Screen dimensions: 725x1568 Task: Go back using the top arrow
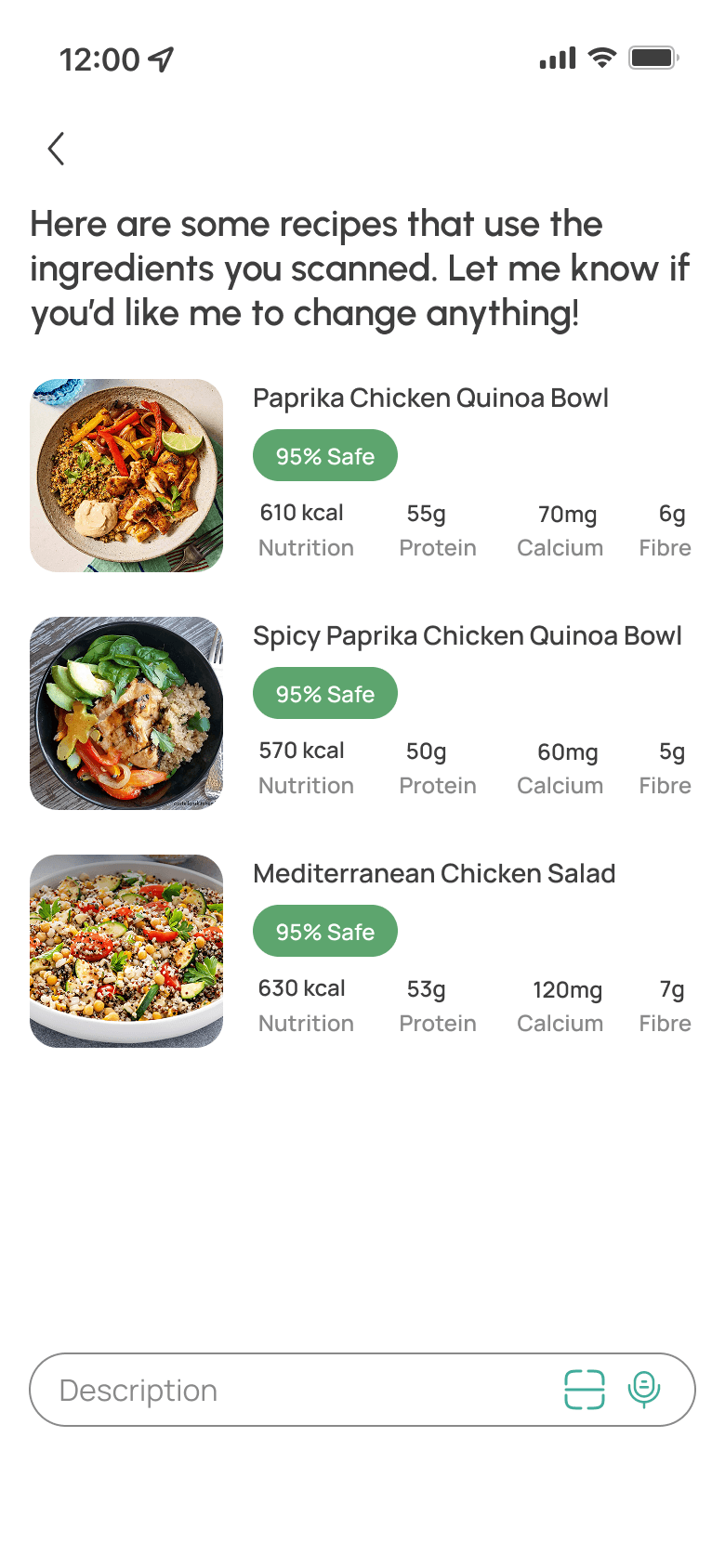click(x=57, y=149)
